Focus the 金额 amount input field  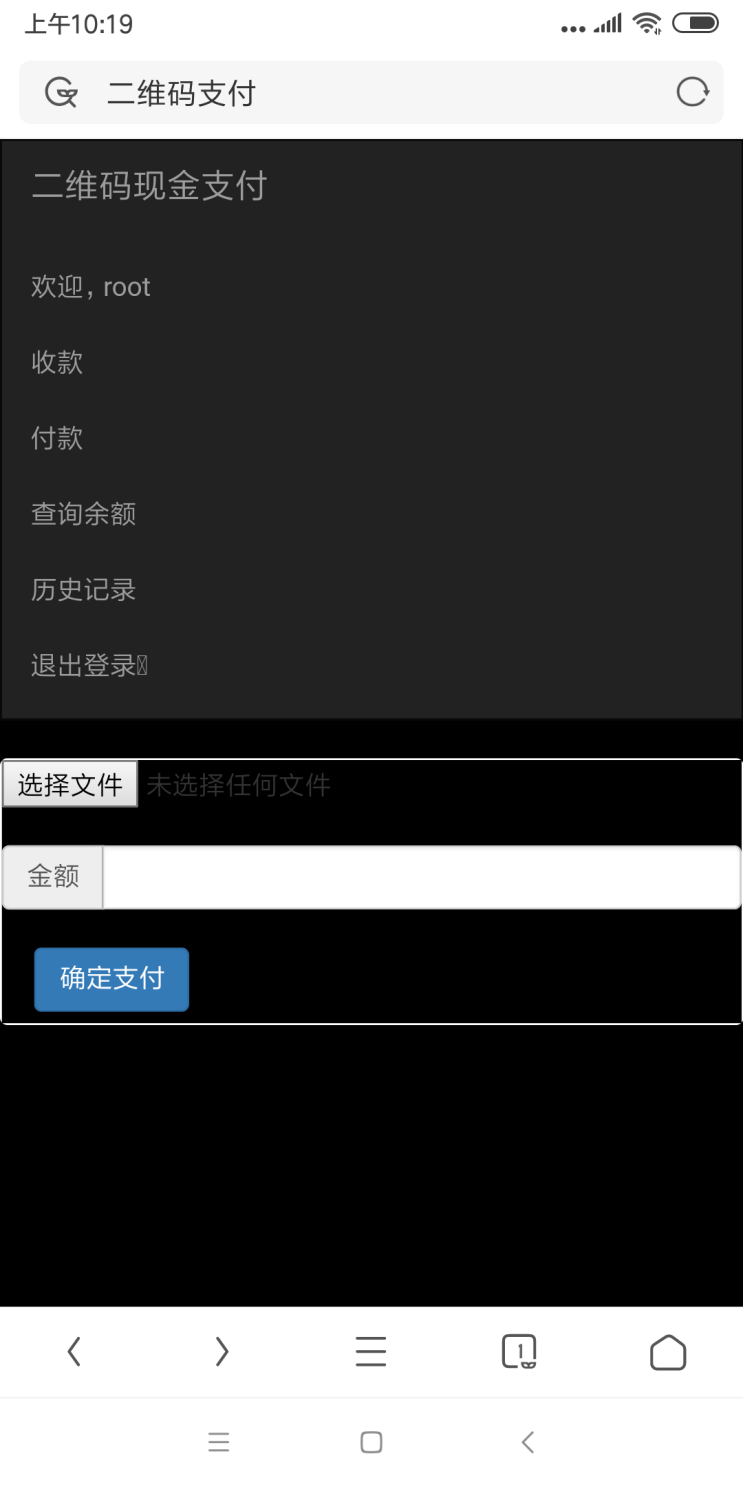(421, 877)
